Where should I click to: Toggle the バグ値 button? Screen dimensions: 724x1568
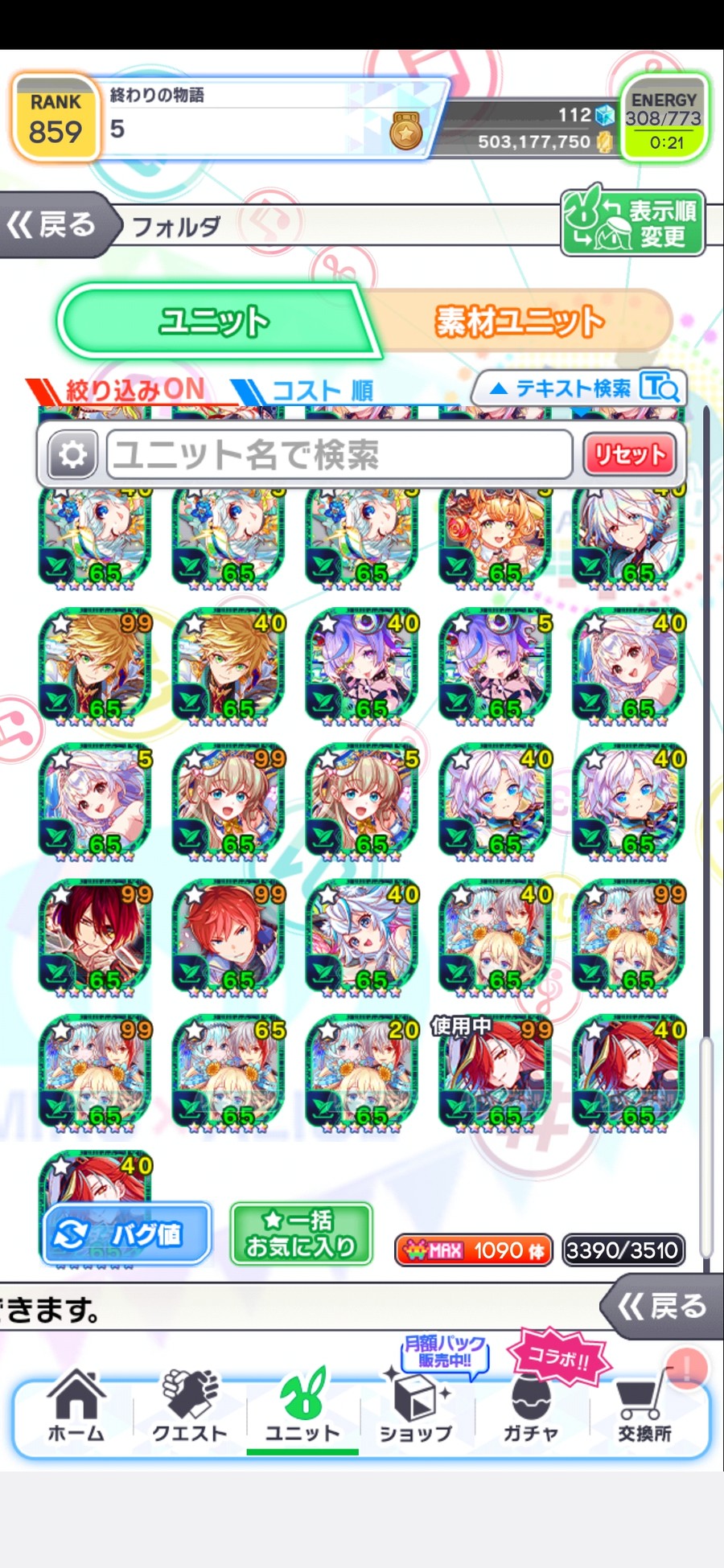(127, 1233)
